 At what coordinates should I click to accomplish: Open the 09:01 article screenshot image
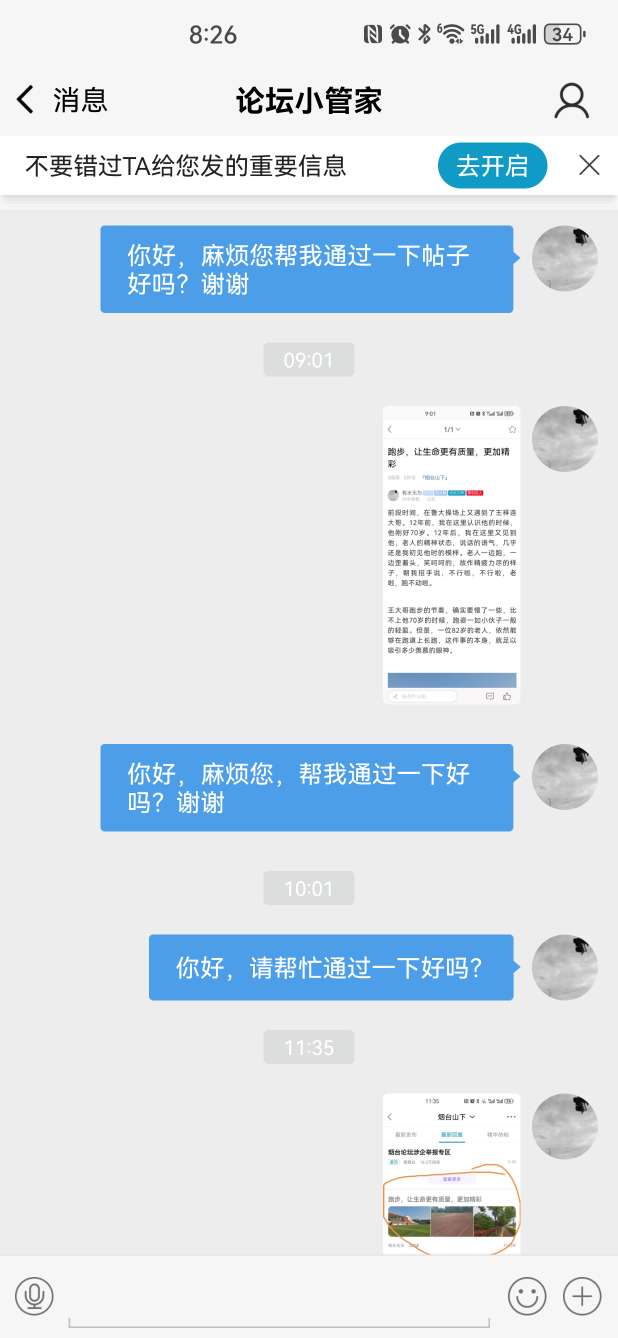pos(451,555)
